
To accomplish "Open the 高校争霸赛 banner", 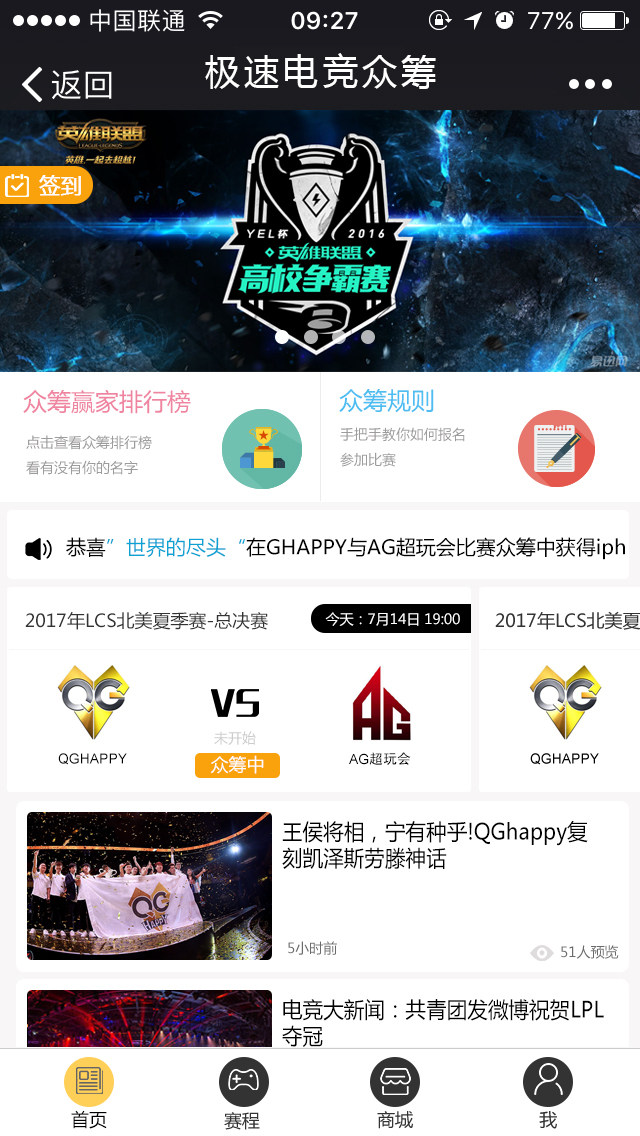I will click(x=320, y=240).
